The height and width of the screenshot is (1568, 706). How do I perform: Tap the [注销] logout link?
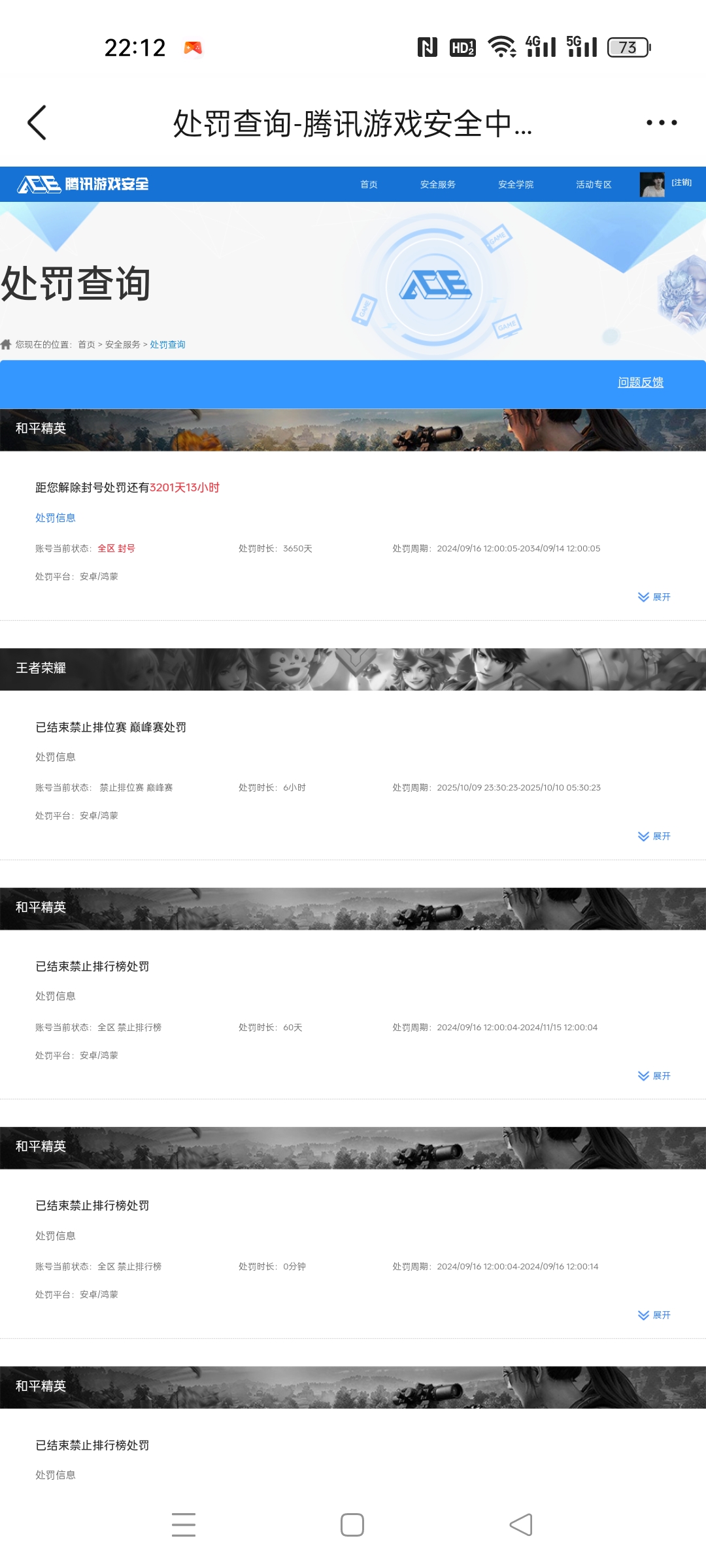pyautogui.click(x=681, y=182)
